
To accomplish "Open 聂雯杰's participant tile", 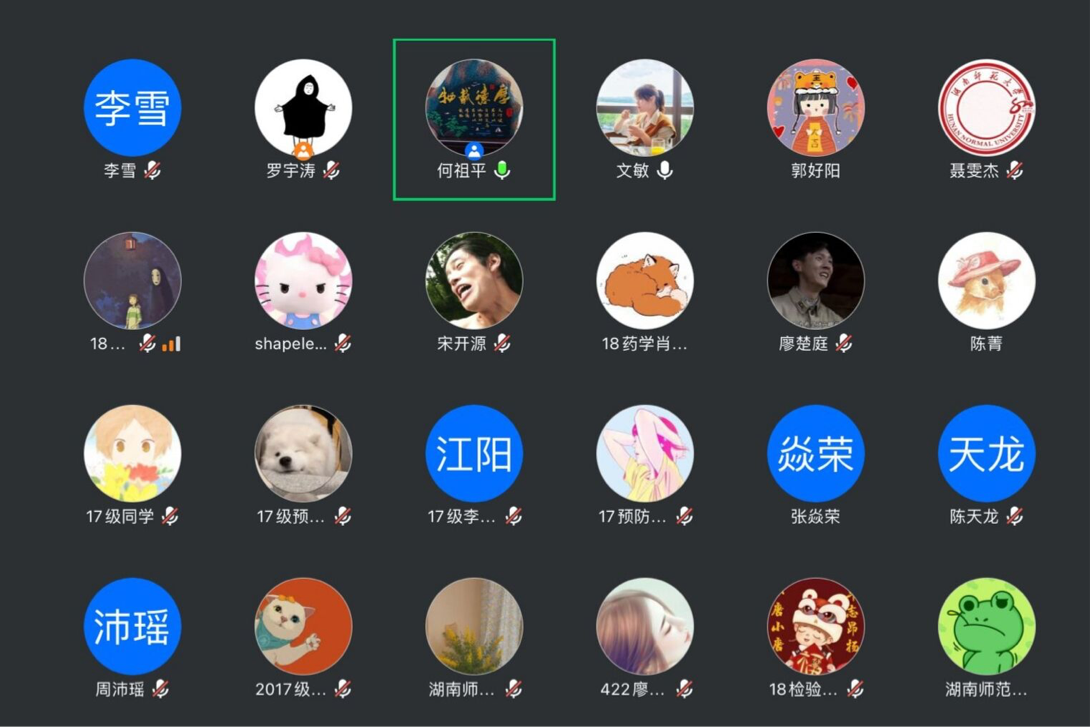I will (x=986, y=108).
